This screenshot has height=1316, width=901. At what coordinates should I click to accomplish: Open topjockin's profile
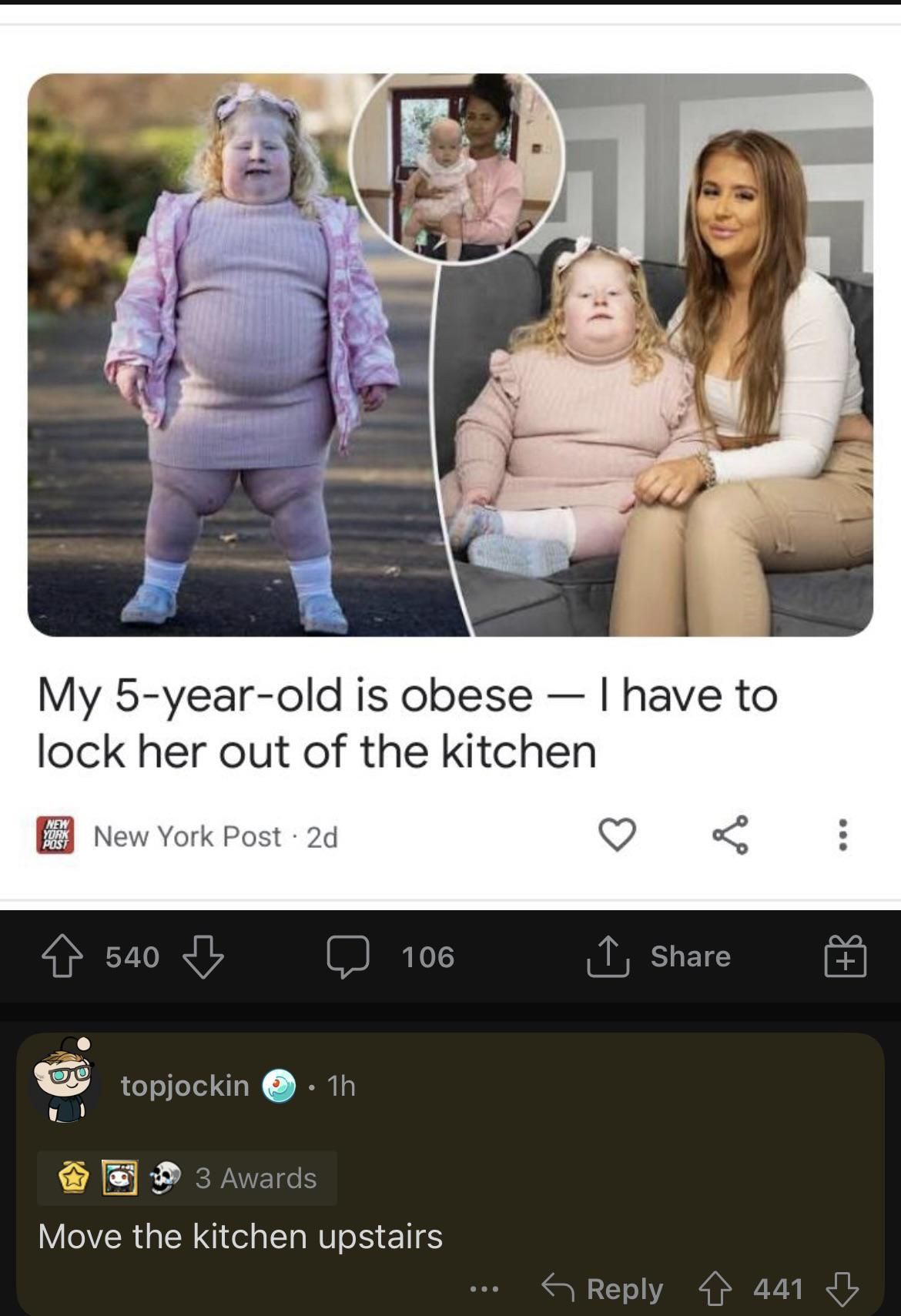[x=185, y=1086]
